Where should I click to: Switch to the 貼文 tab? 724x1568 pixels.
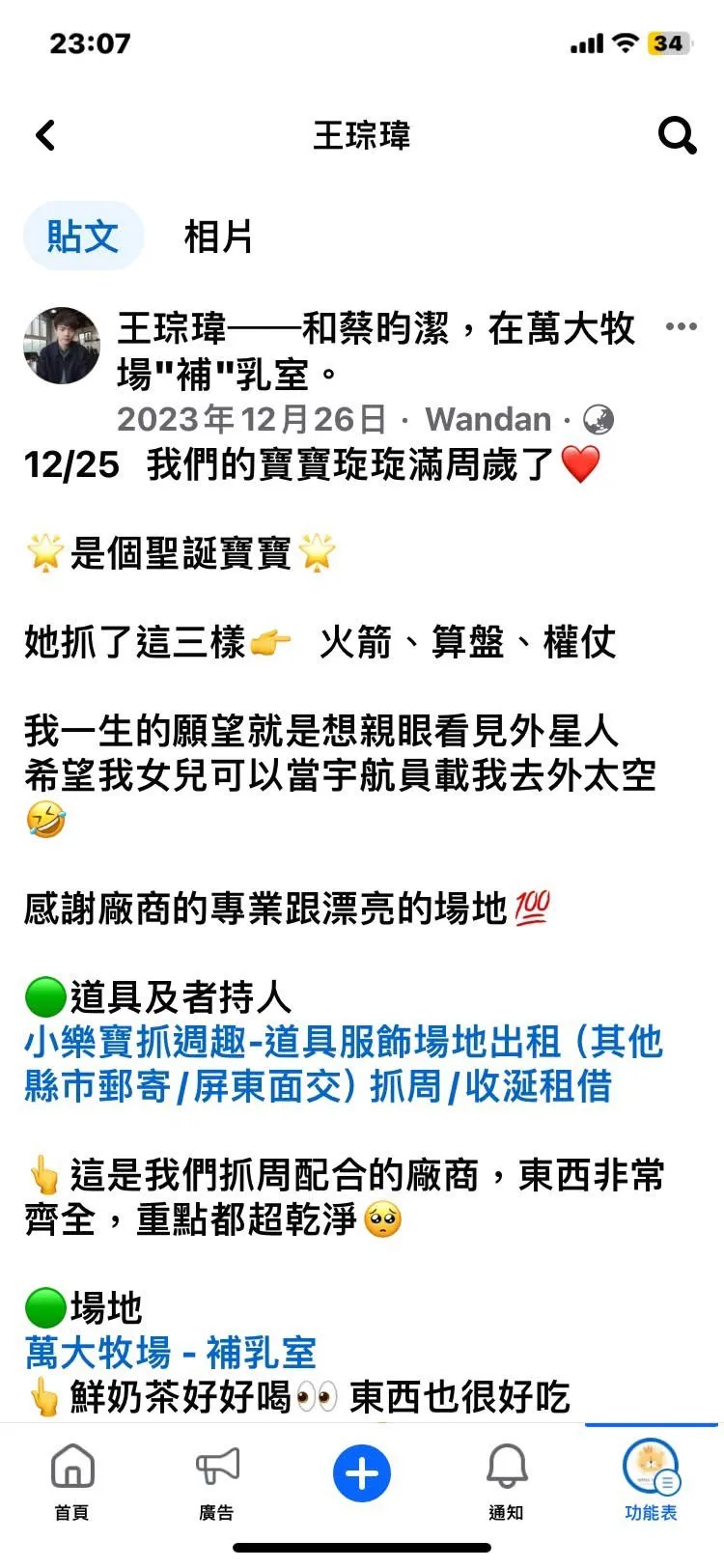click(83, 236)
